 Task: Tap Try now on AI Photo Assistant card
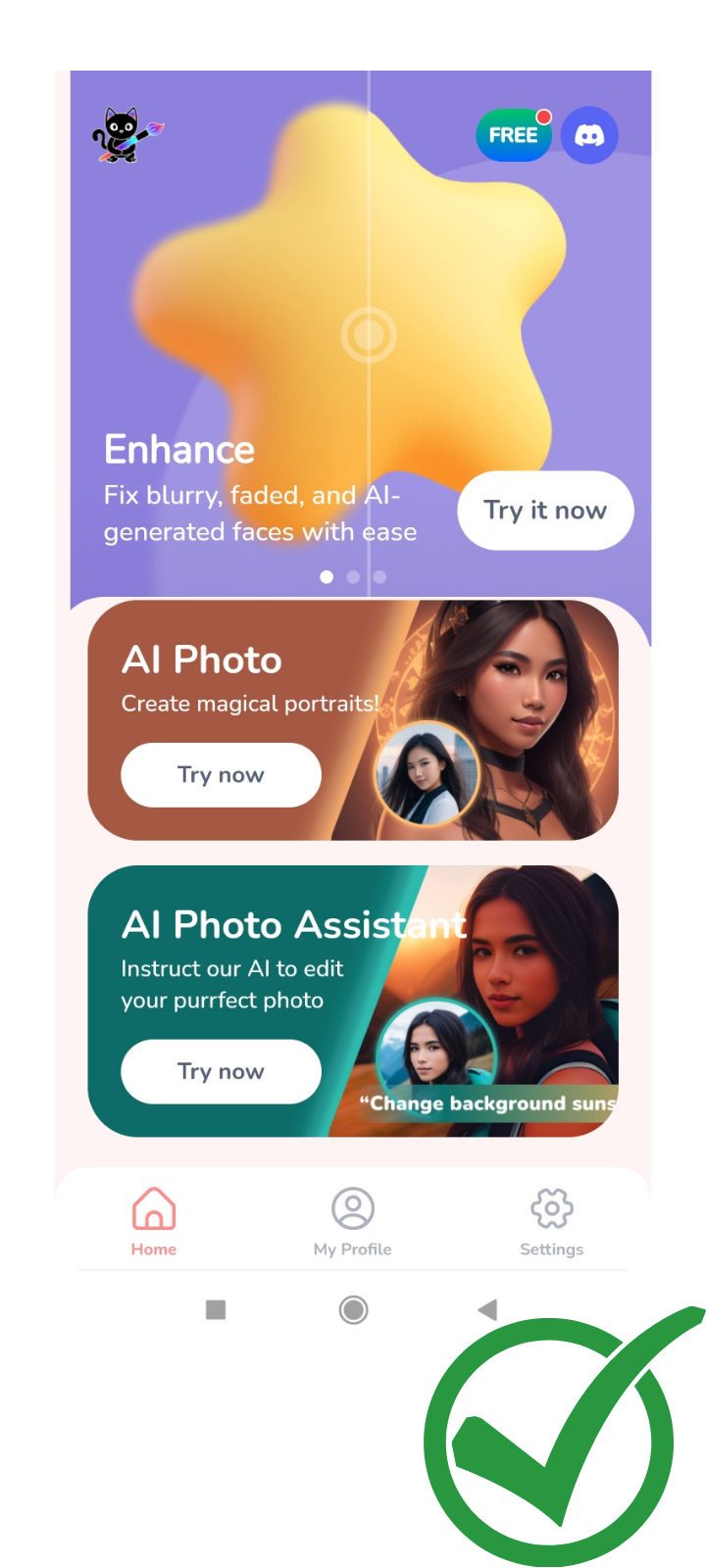point(221,1071)
